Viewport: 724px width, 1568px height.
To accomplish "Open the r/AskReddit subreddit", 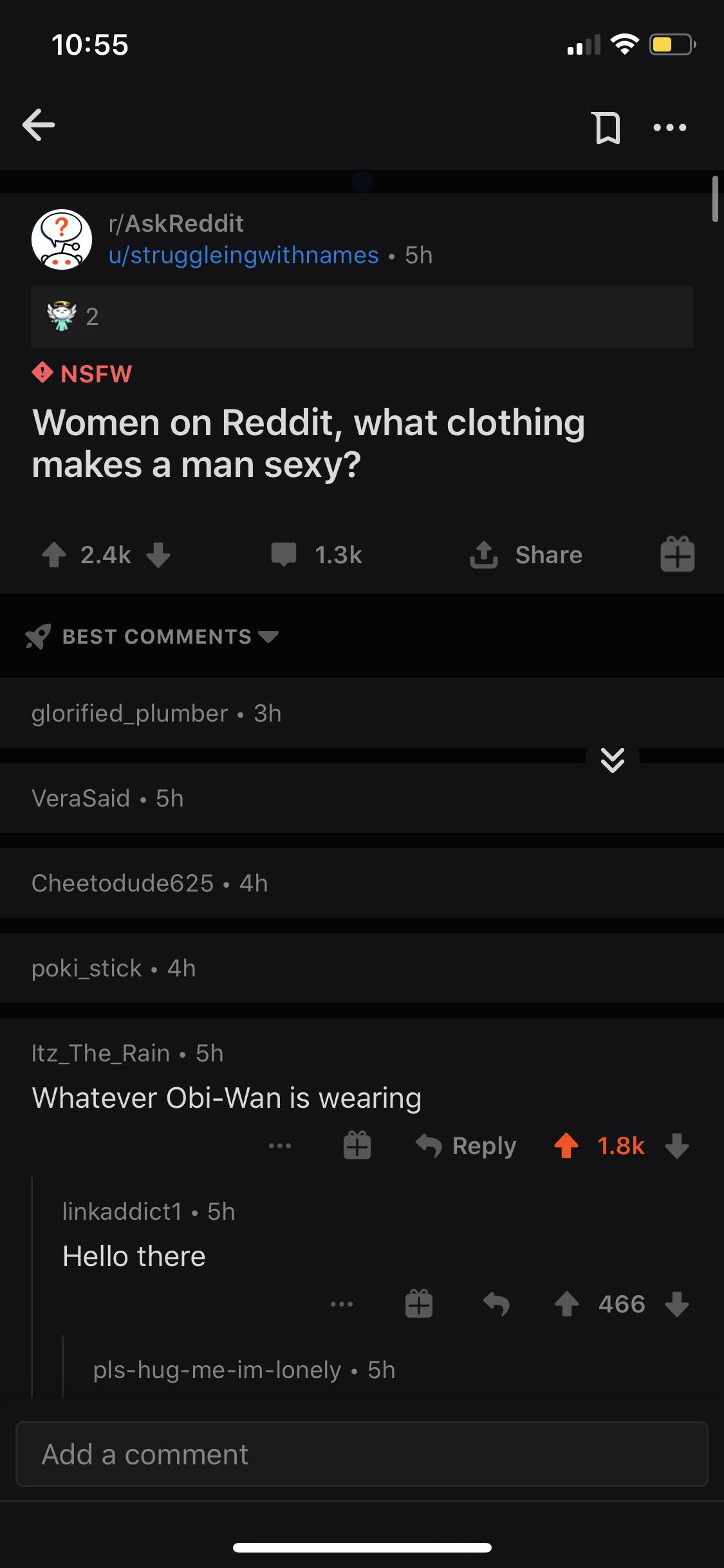I will pyautogui.click(x=176, y=223).
